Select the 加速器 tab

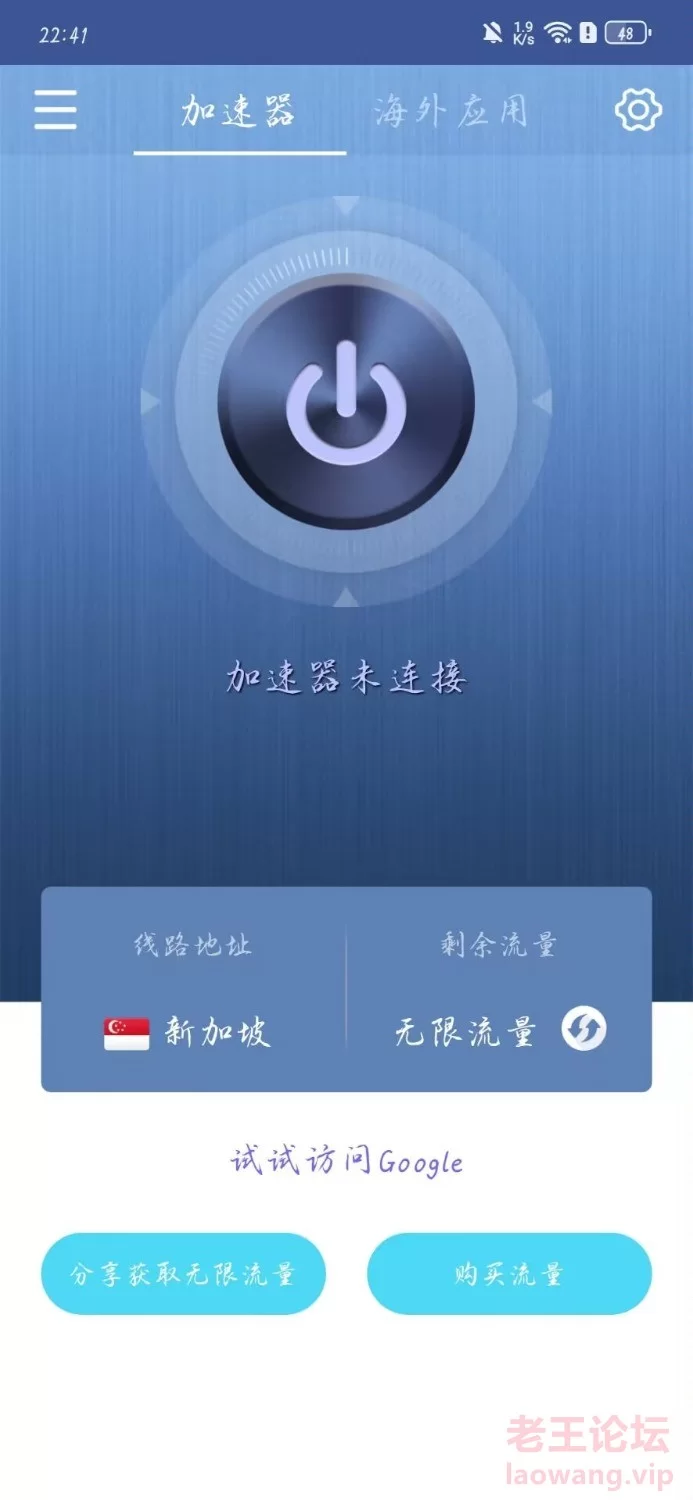tap(239, 111)
